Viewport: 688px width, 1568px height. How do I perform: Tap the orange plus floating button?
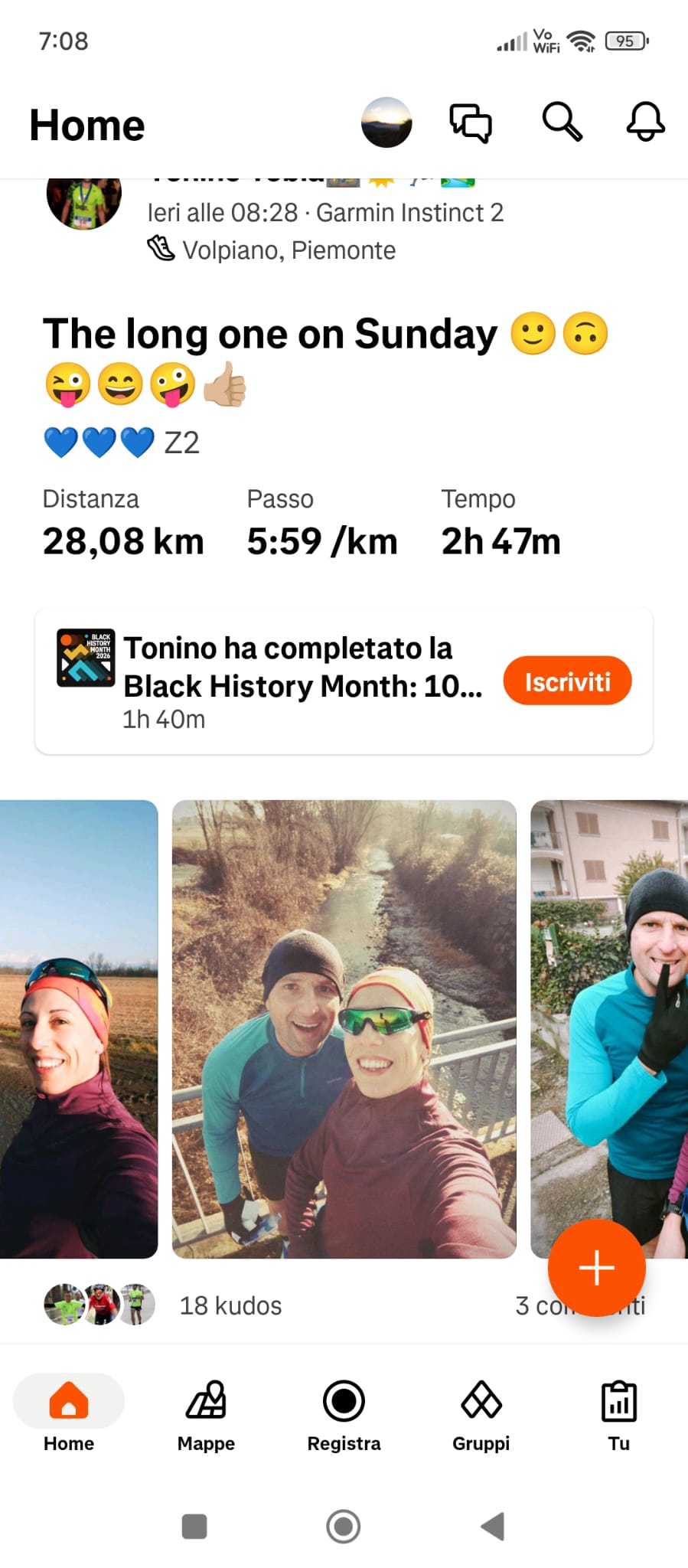596,1268
